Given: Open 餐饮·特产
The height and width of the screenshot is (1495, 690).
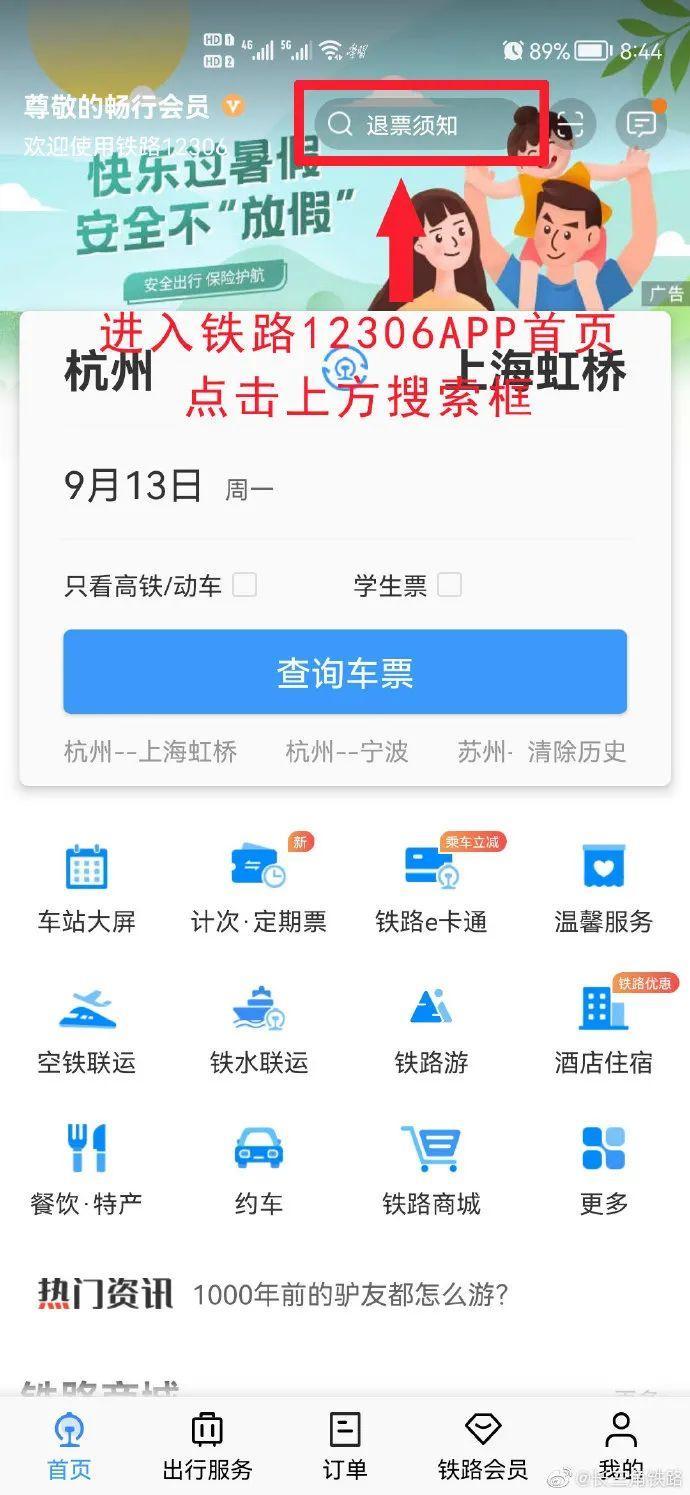Looking at the screenshot, I should point(87,1168).
